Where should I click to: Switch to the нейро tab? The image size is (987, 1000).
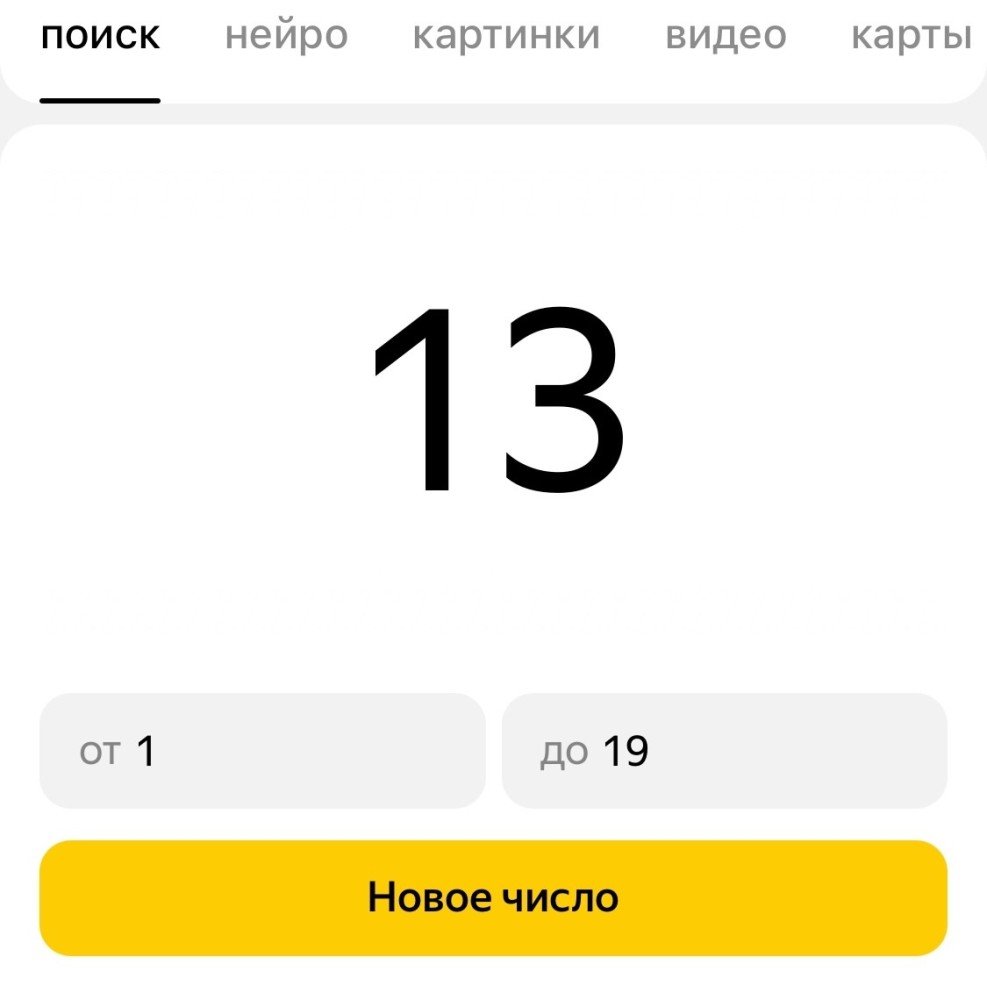(x=286, y=37)
